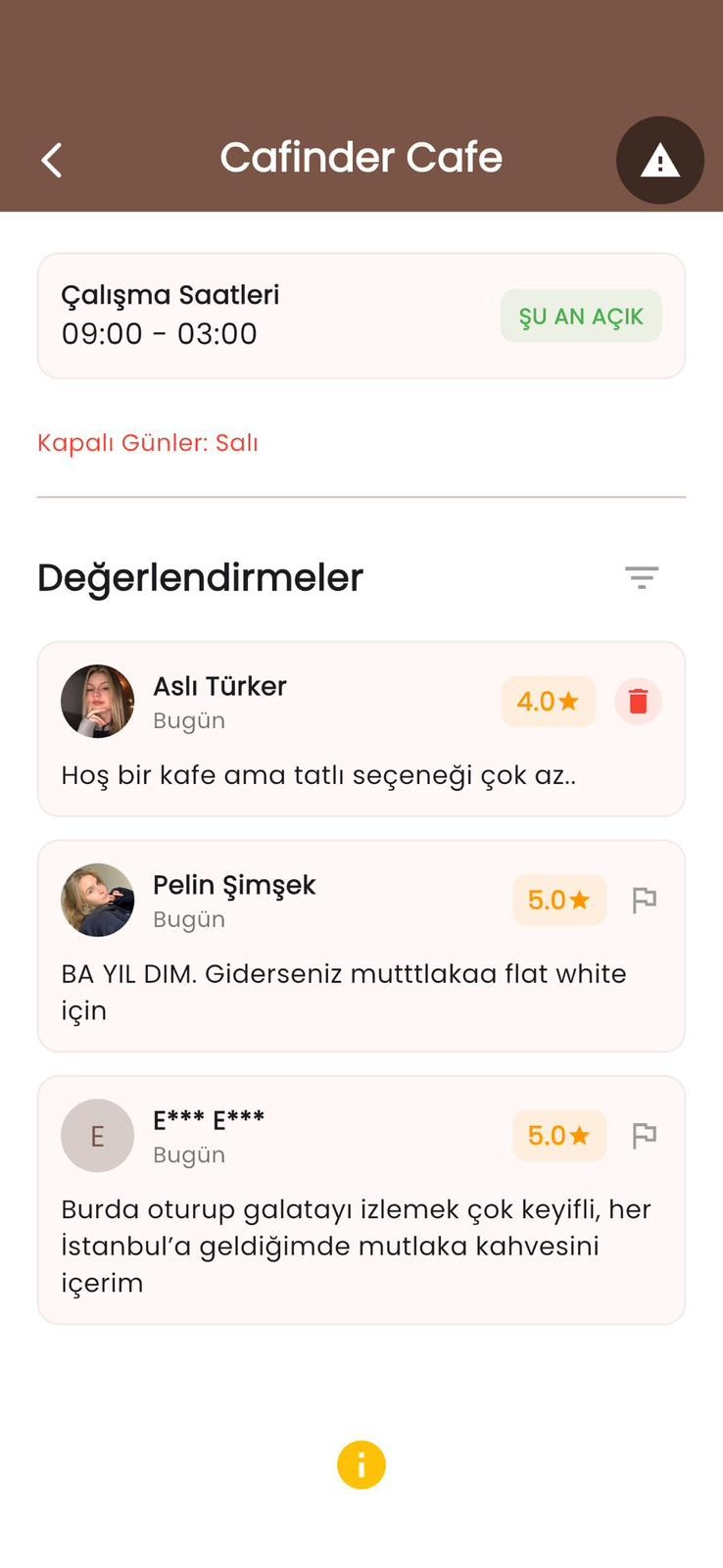Image resolution: width=723 pixels, height=1568 pixels.
Task: Select the 4.0 star rating badge
Action: click(548, 701)
